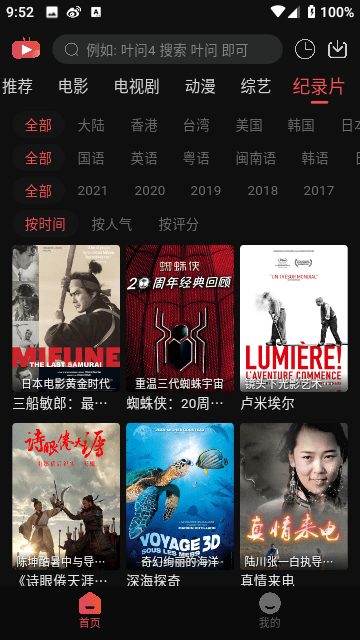Screen dimensions: 360x640
Task: Sort documentaries by 按人气
Action: pyautogui.click(x=112, y=224)
